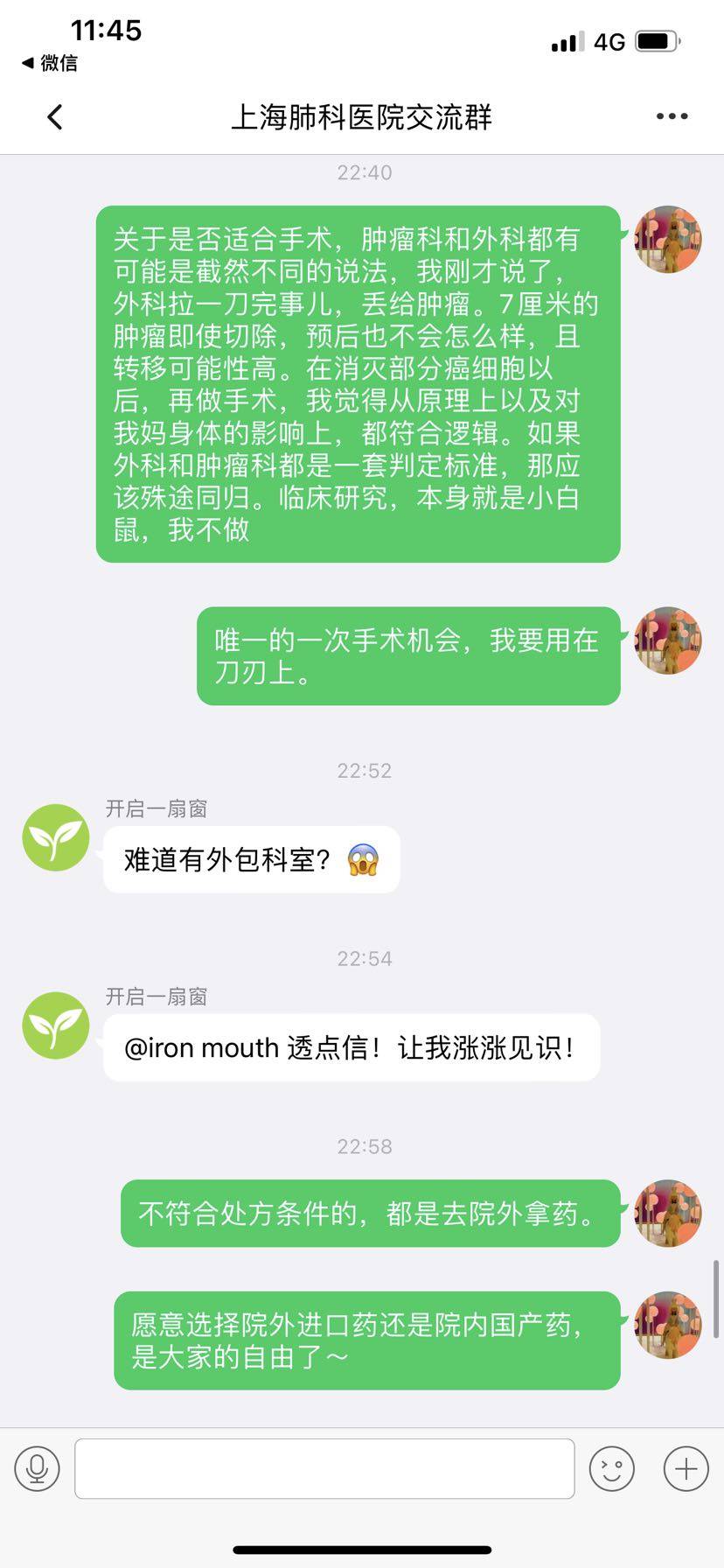Tap avatar next to 唯一的一次手术机会 message

[668, 640]
